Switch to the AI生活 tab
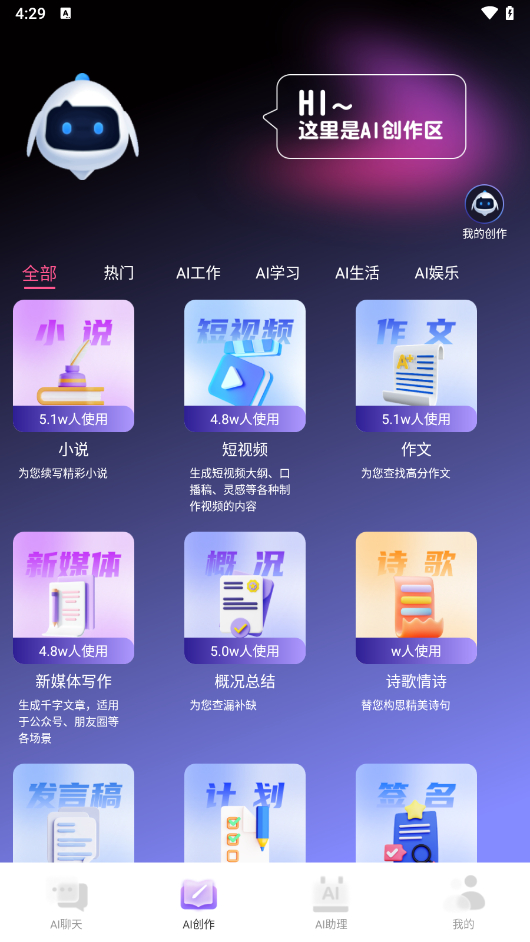Image resolution: width=530 pixels, height=942 pixels. [357, 273]
